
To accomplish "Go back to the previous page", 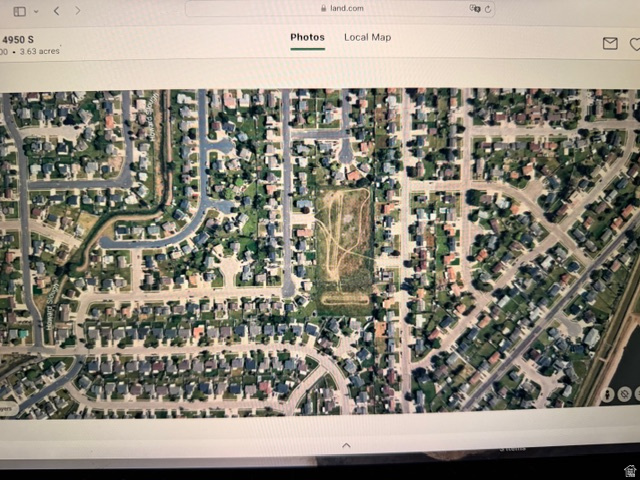I will pyautogui.click(x=57, y=11).
